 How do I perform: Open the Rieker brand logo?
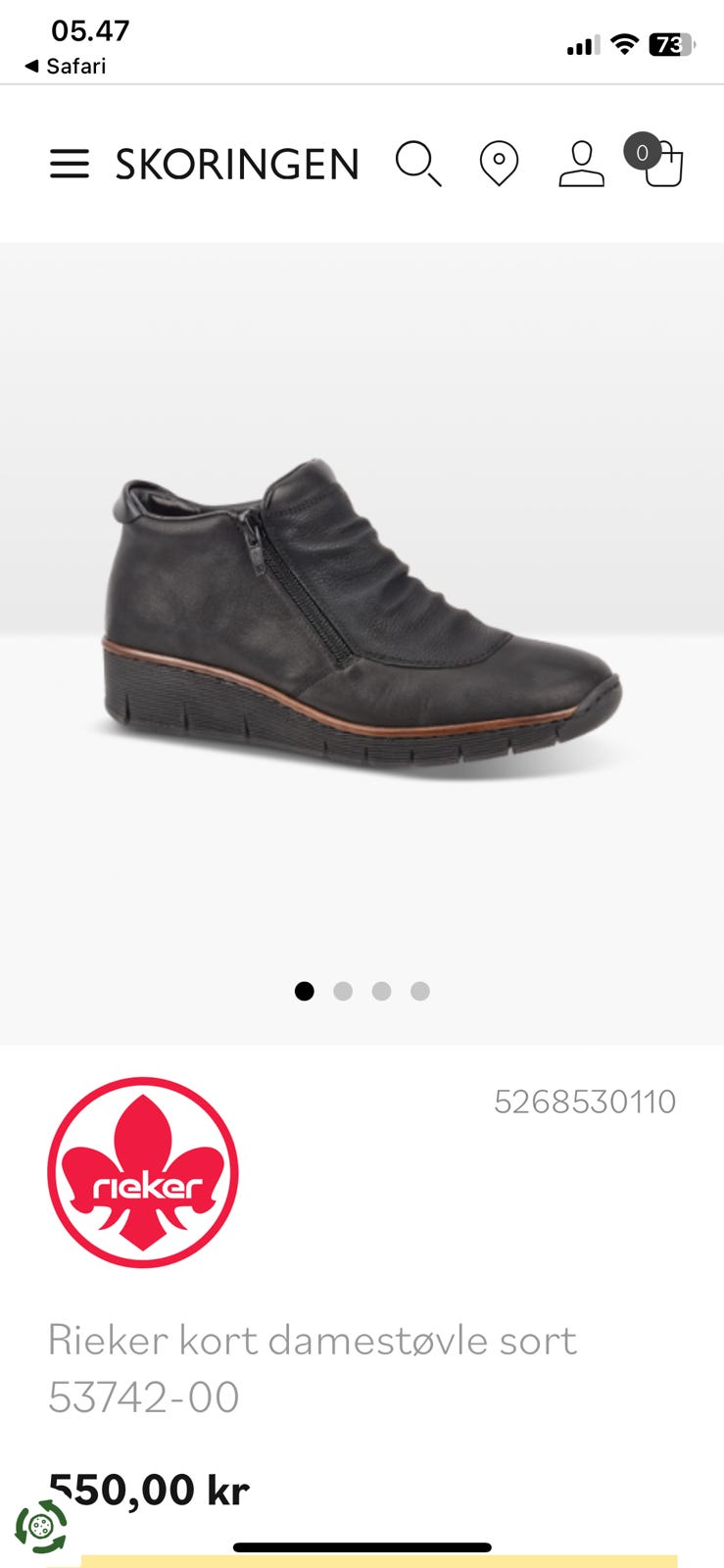pos(143,1172)
